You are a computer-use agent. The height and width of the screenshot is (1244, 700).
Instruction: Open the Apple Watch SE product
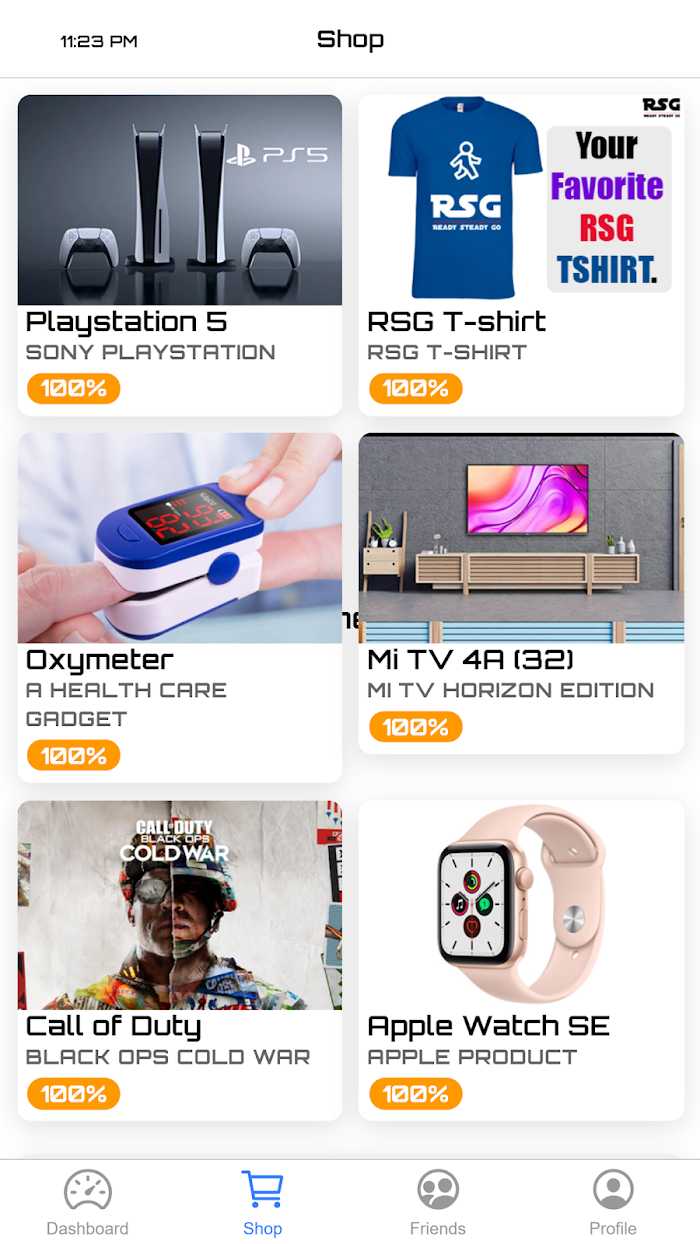pos(521,959)
